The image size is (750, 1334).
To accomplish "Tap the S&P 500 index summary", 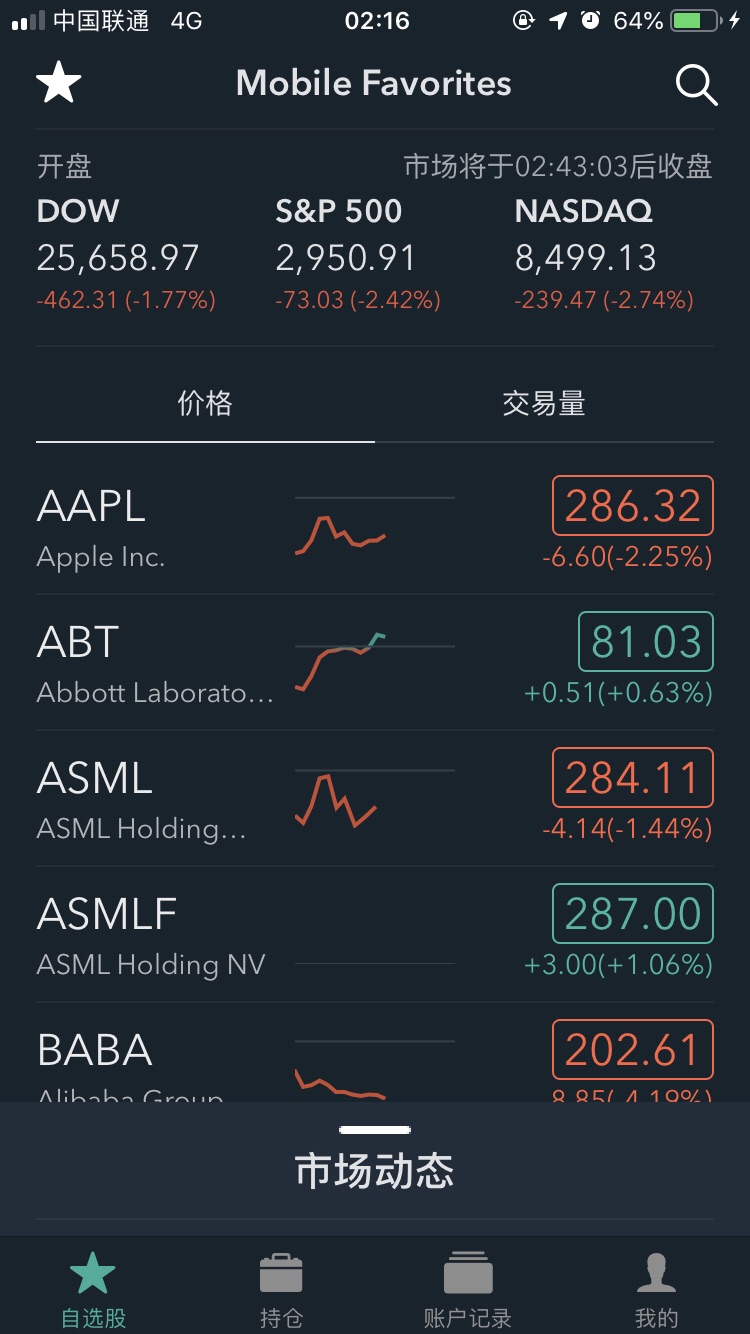I will (358, 254).
